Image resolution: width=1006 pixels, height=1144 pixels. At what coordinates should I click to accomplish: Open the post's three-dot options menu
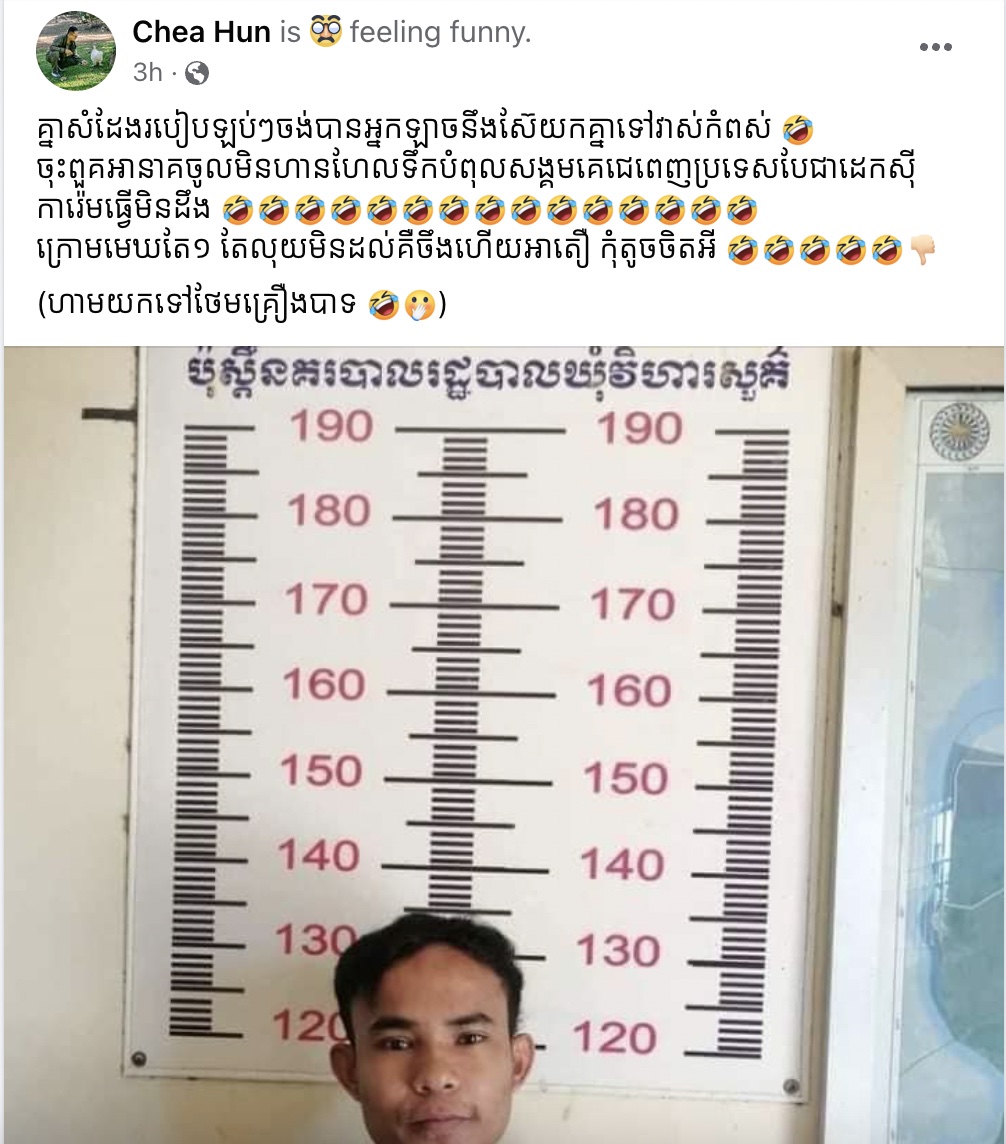coord(935,47)
